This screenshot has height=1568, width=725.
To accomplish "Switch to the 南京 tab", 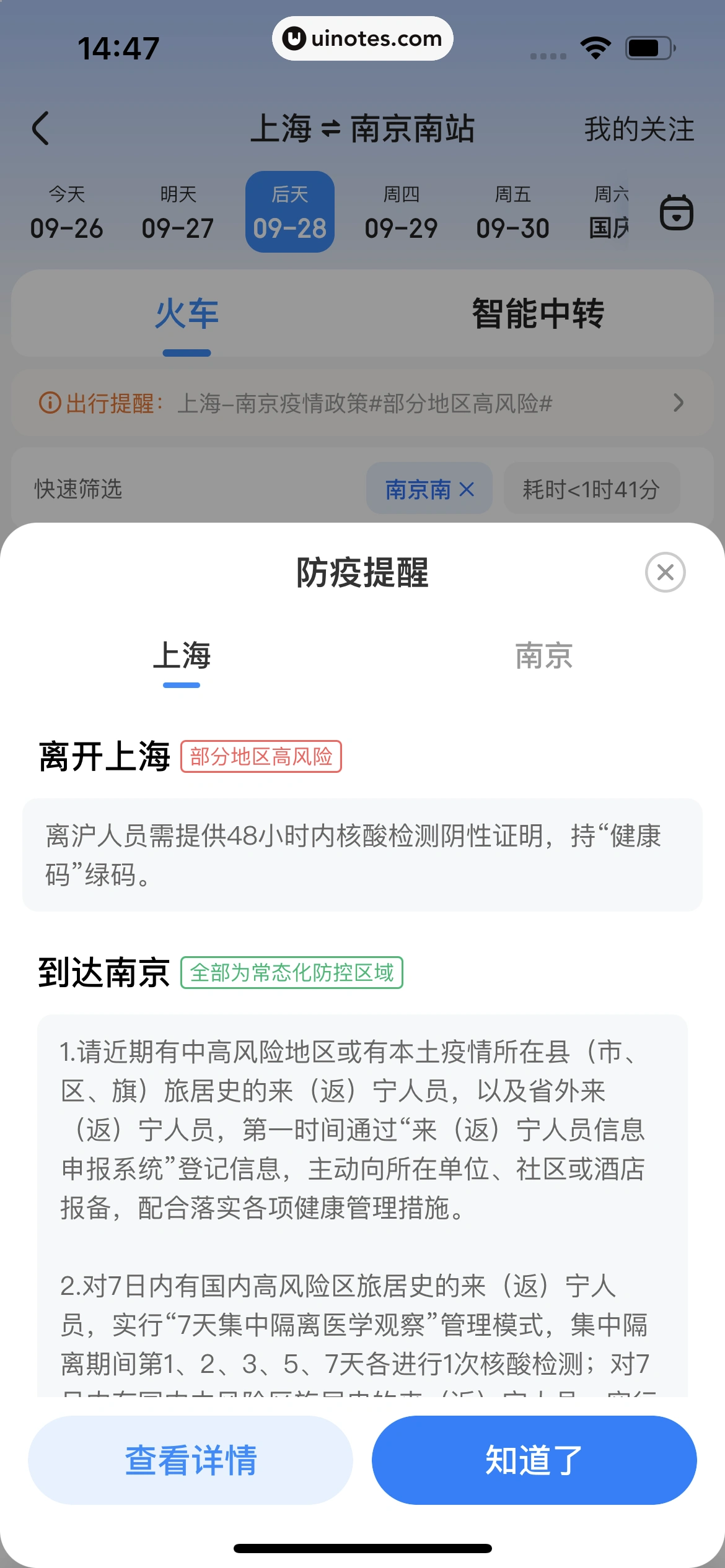I will [x=543, y=656].
